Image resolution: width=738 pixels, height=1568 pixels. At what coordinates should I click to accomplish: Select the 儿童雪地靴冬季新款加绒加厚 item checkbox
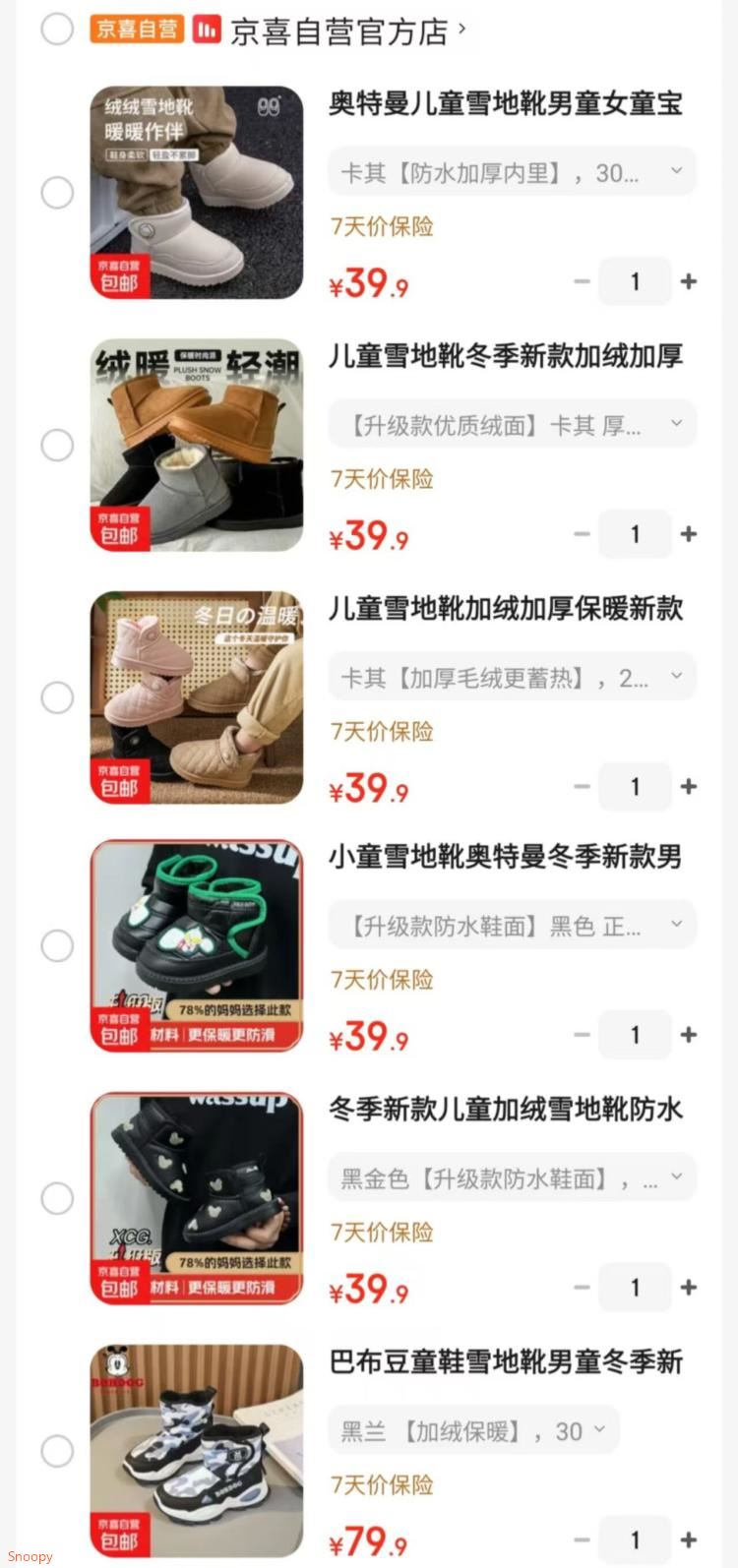(57, 446)
